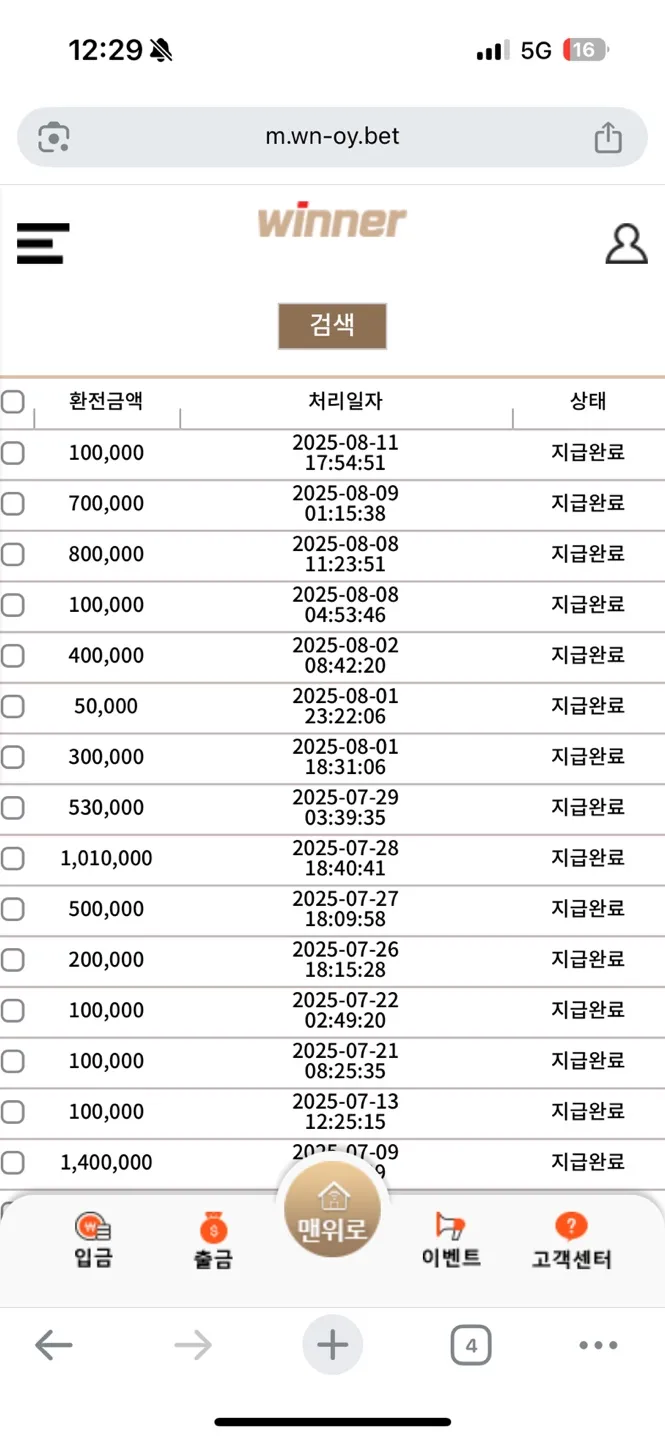Check the 700,000 withdrawal row

coord(12,504)
